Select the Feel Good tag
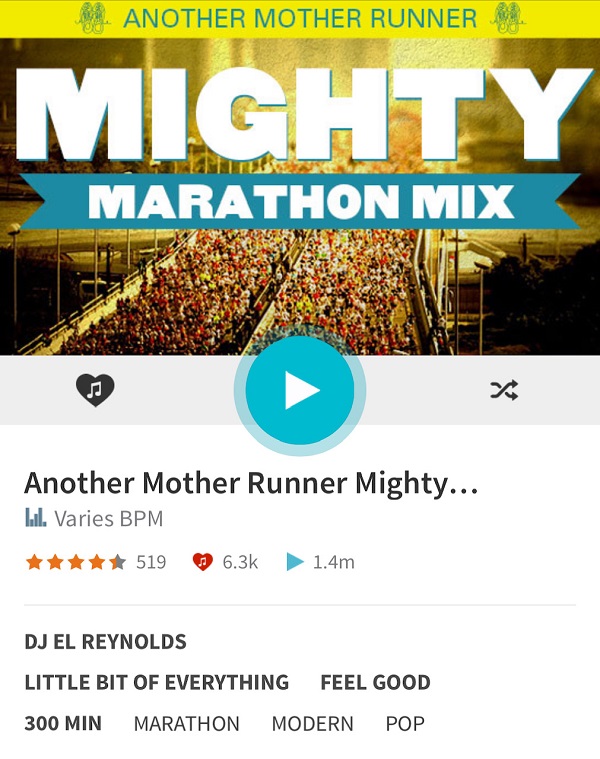The height and width of the screenshot is (759, 600). tap(375, 683)
